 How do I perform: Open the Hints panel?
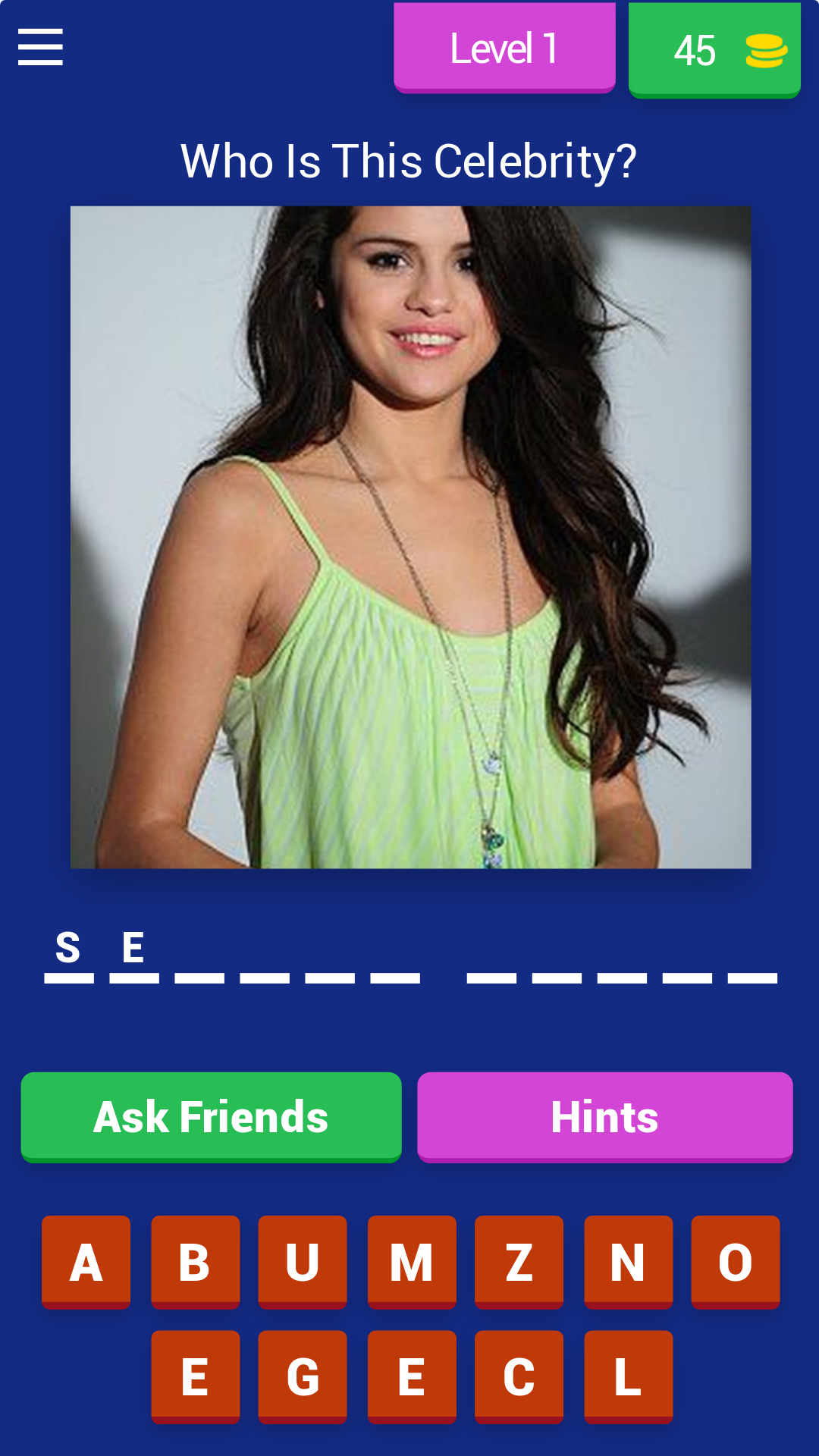pos(604,1116)
